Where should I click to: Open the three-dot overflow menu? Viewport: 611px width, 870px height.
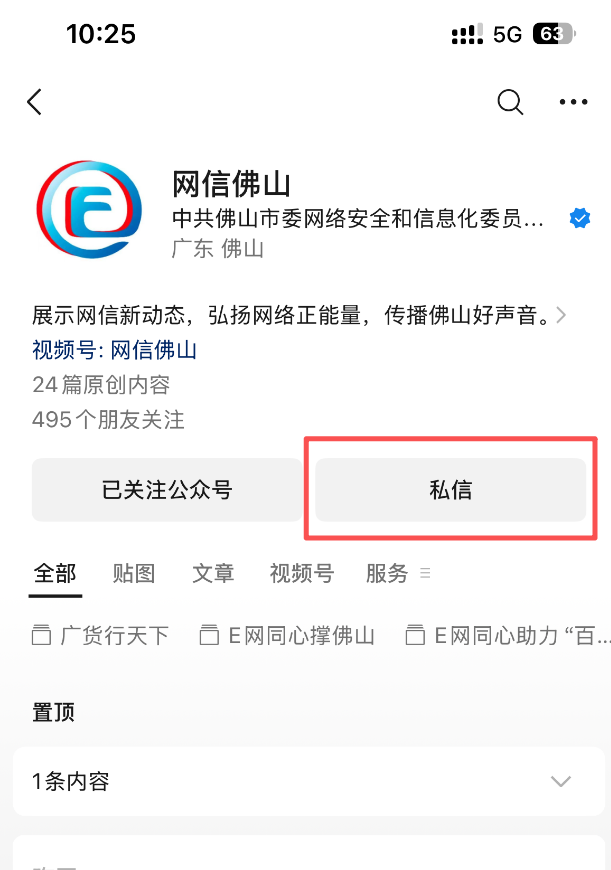pos(573,102)
